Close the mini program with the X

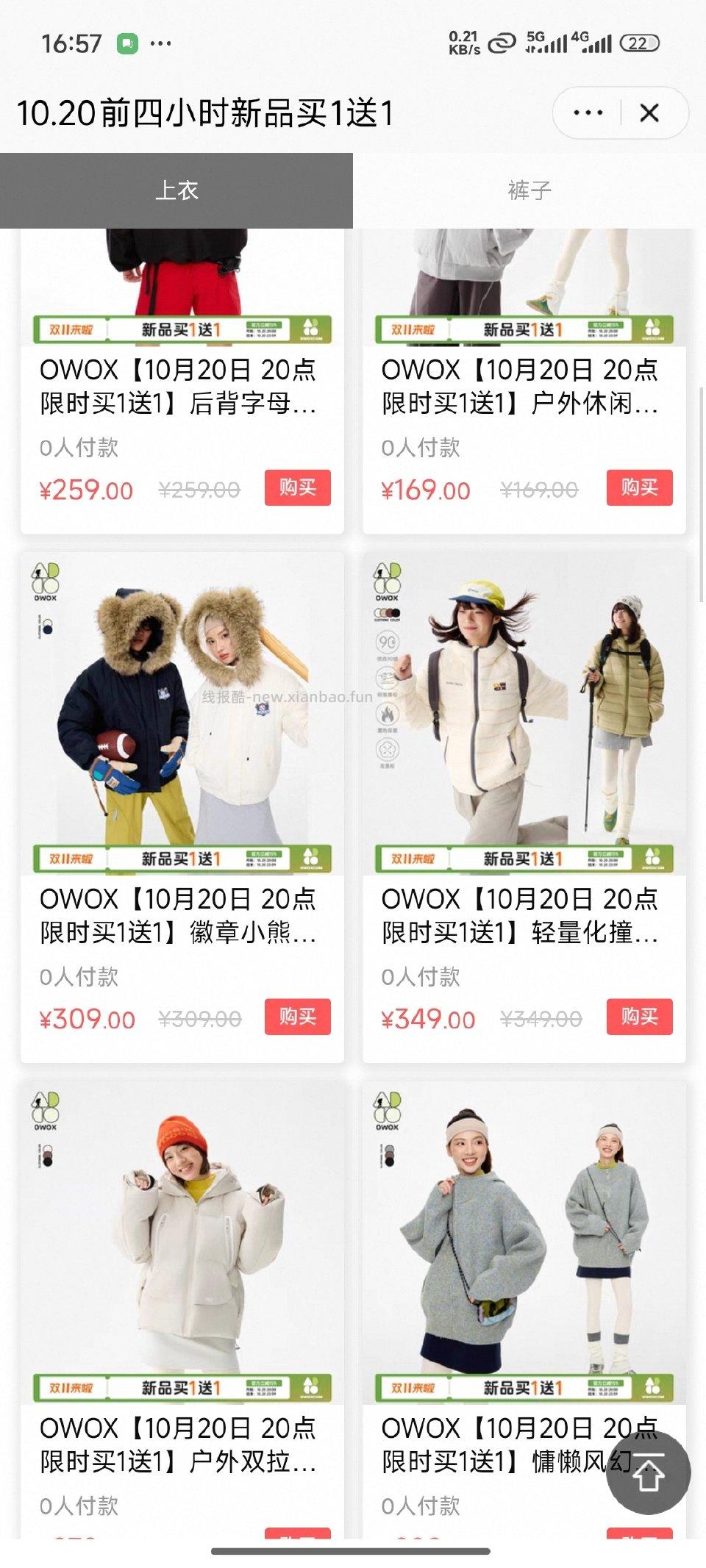pos(650,114)
